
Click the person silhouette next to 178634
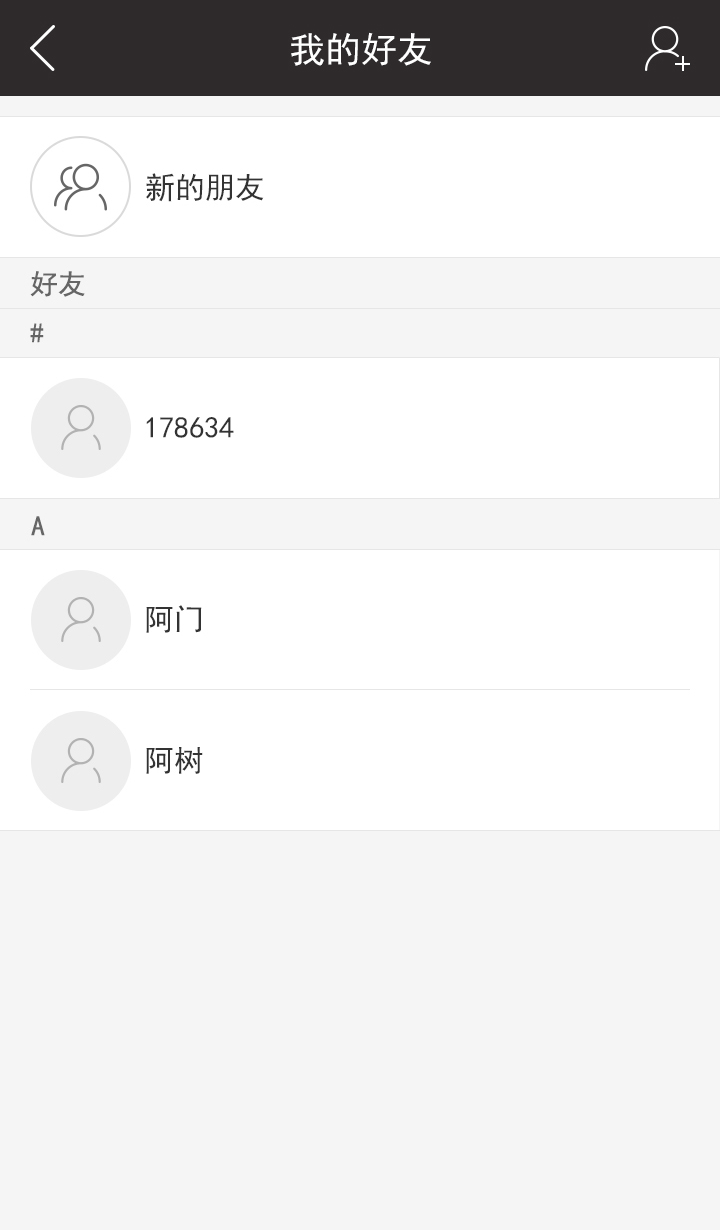pos(81,427)
